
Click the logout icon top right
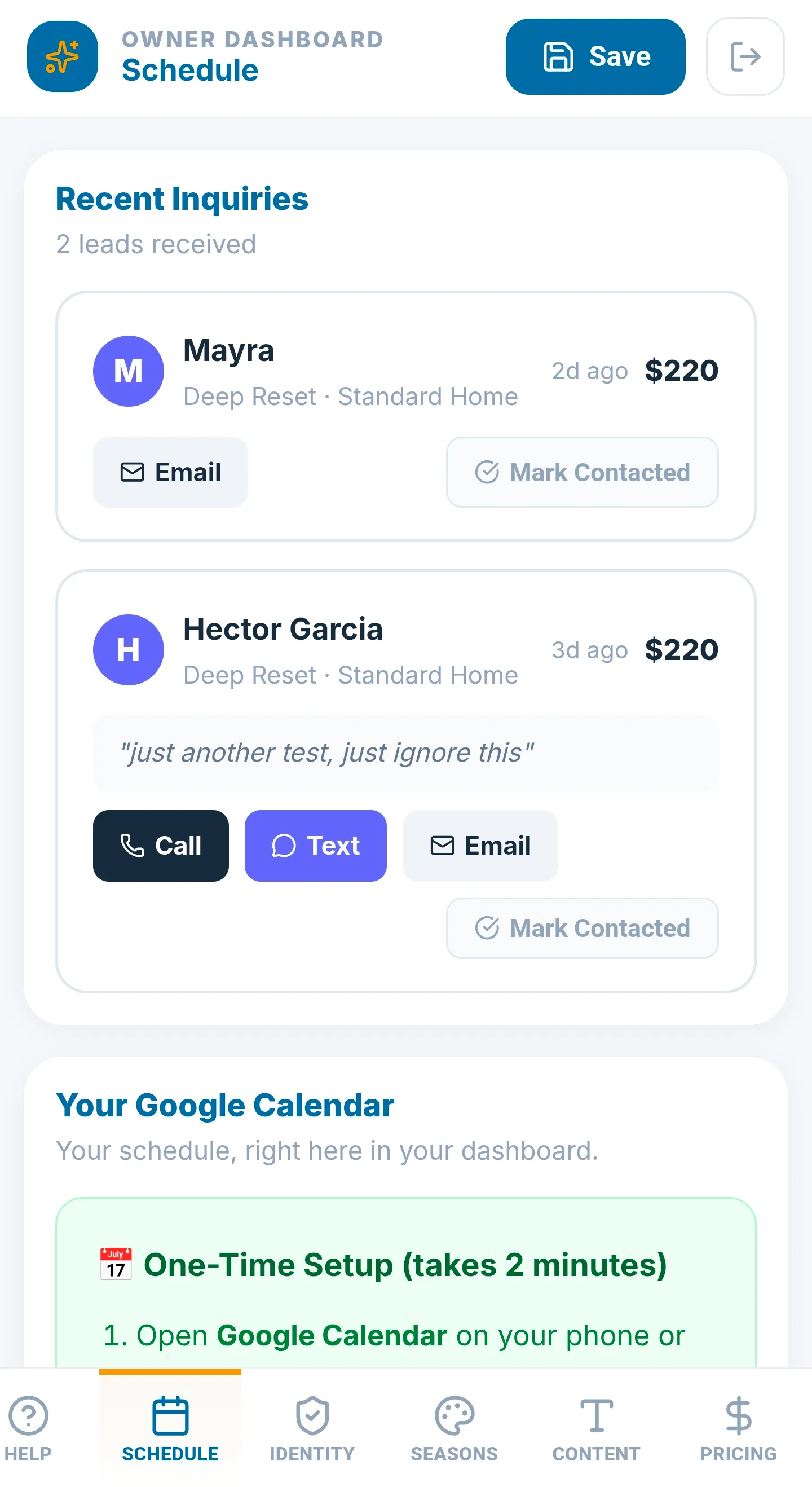(745, 56)
